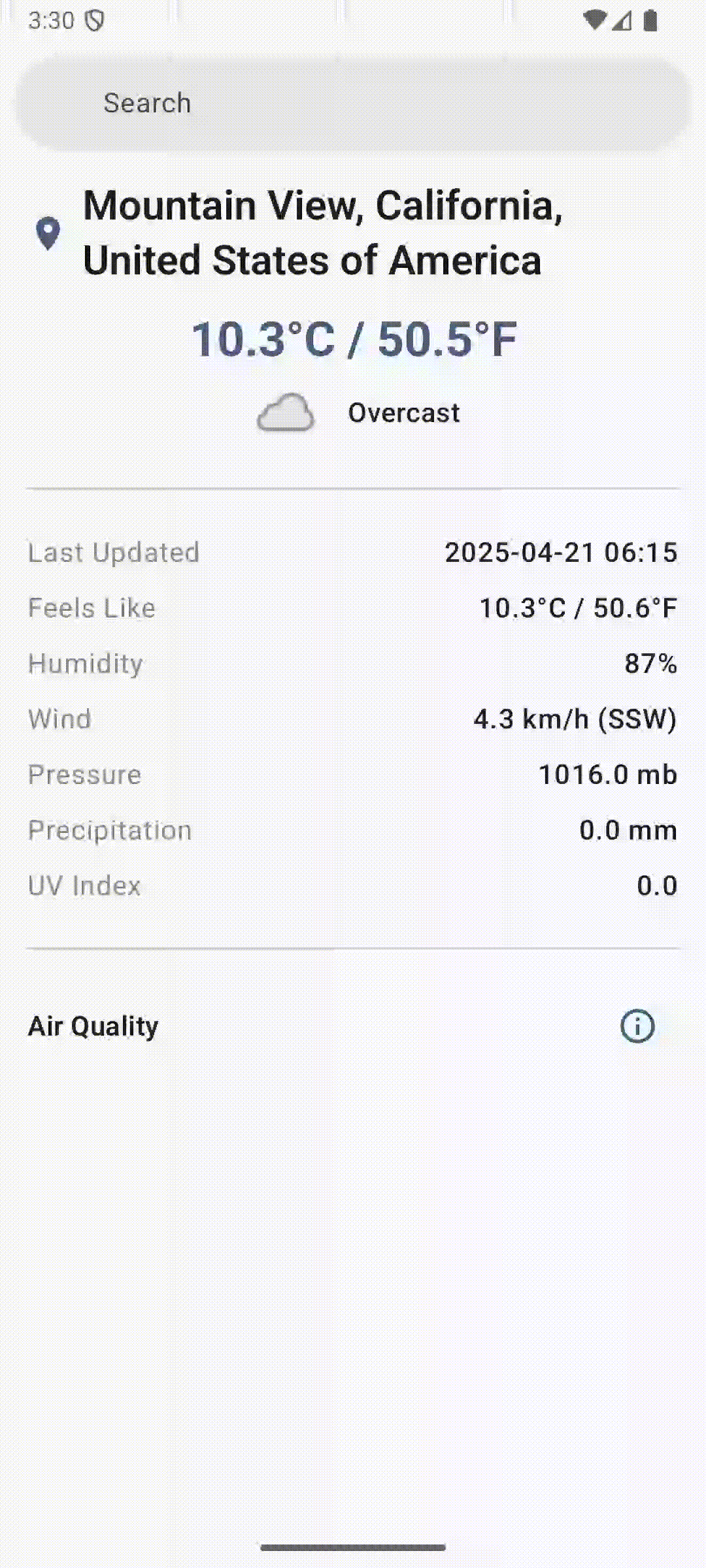Tap the clock in the status bar

coord(52,21)
